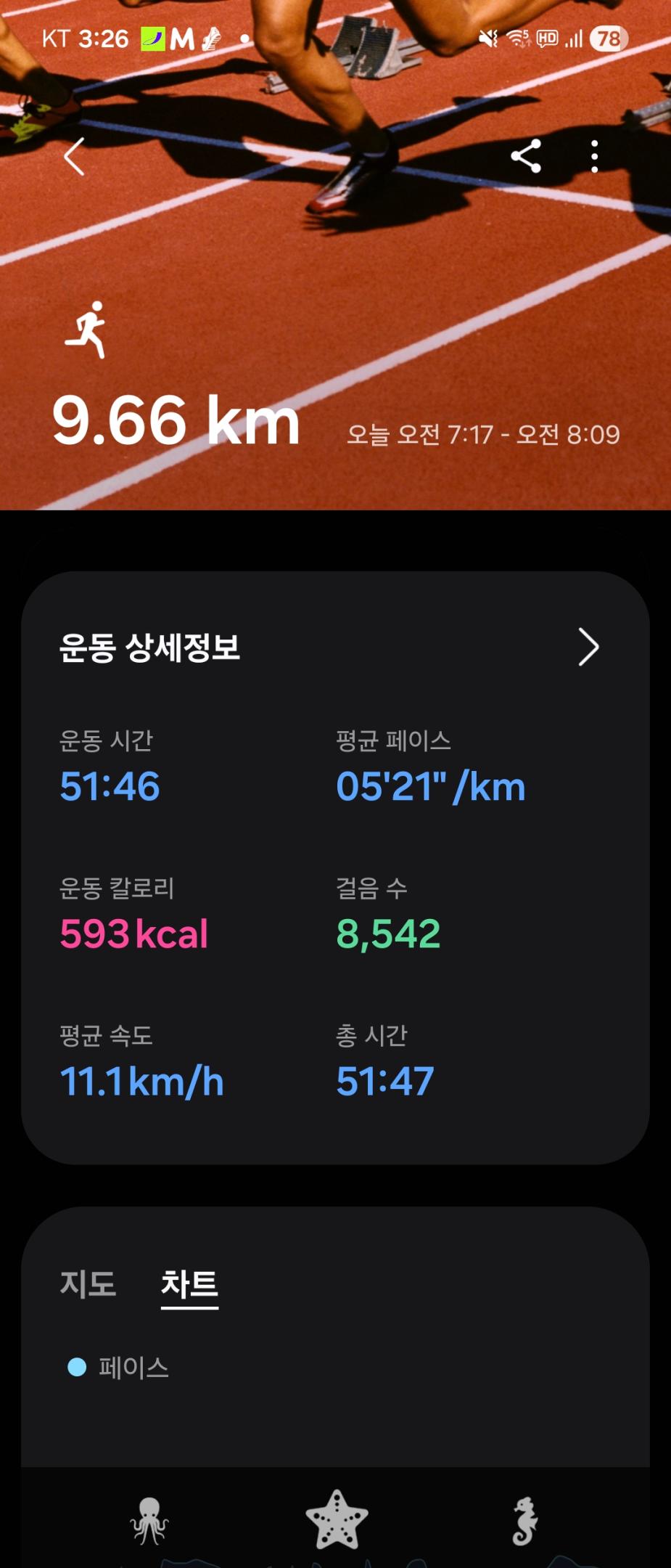Screen dimensions: 671x1568
Task: Share this 9.66 km running record
Action: (526, 156)
